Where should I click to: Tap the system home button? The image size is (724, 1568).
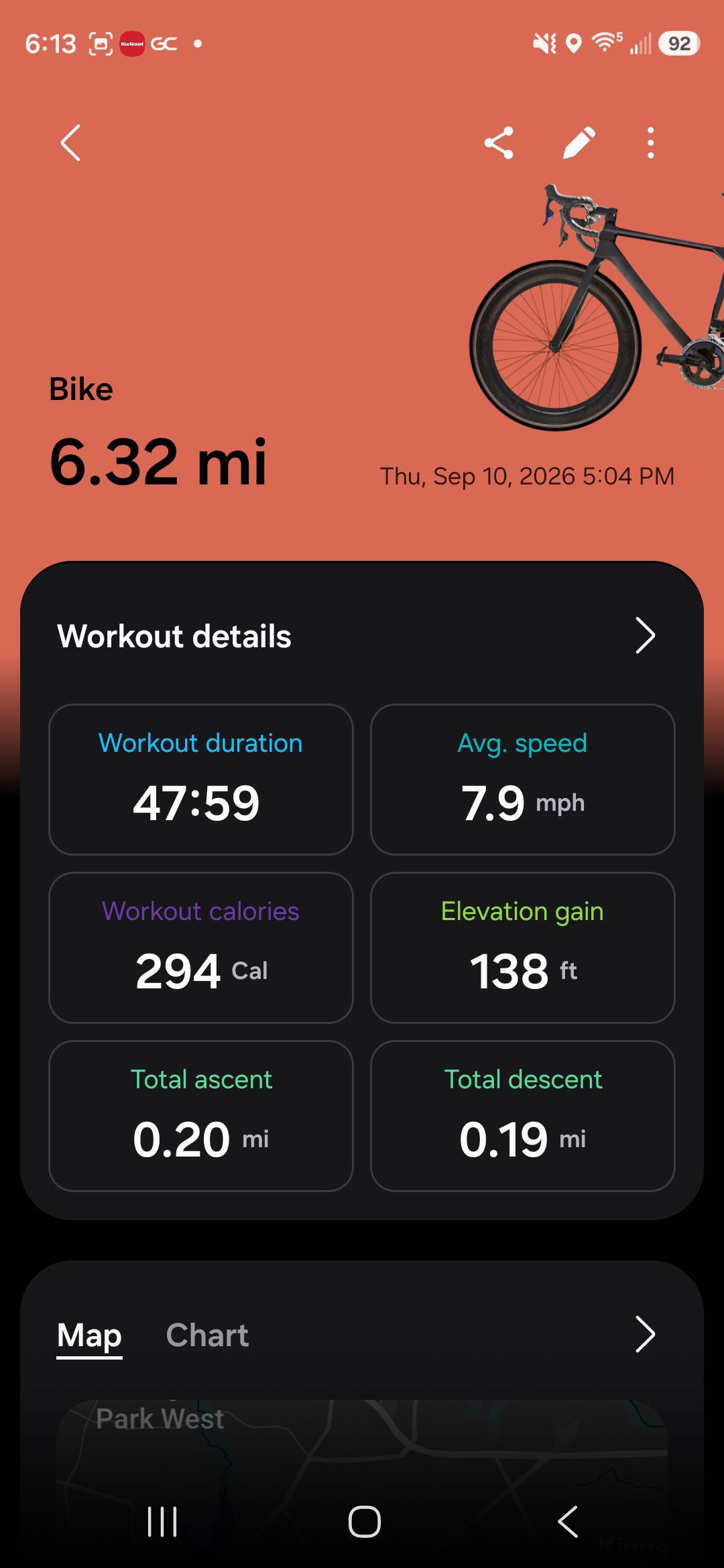[364, 1521]
